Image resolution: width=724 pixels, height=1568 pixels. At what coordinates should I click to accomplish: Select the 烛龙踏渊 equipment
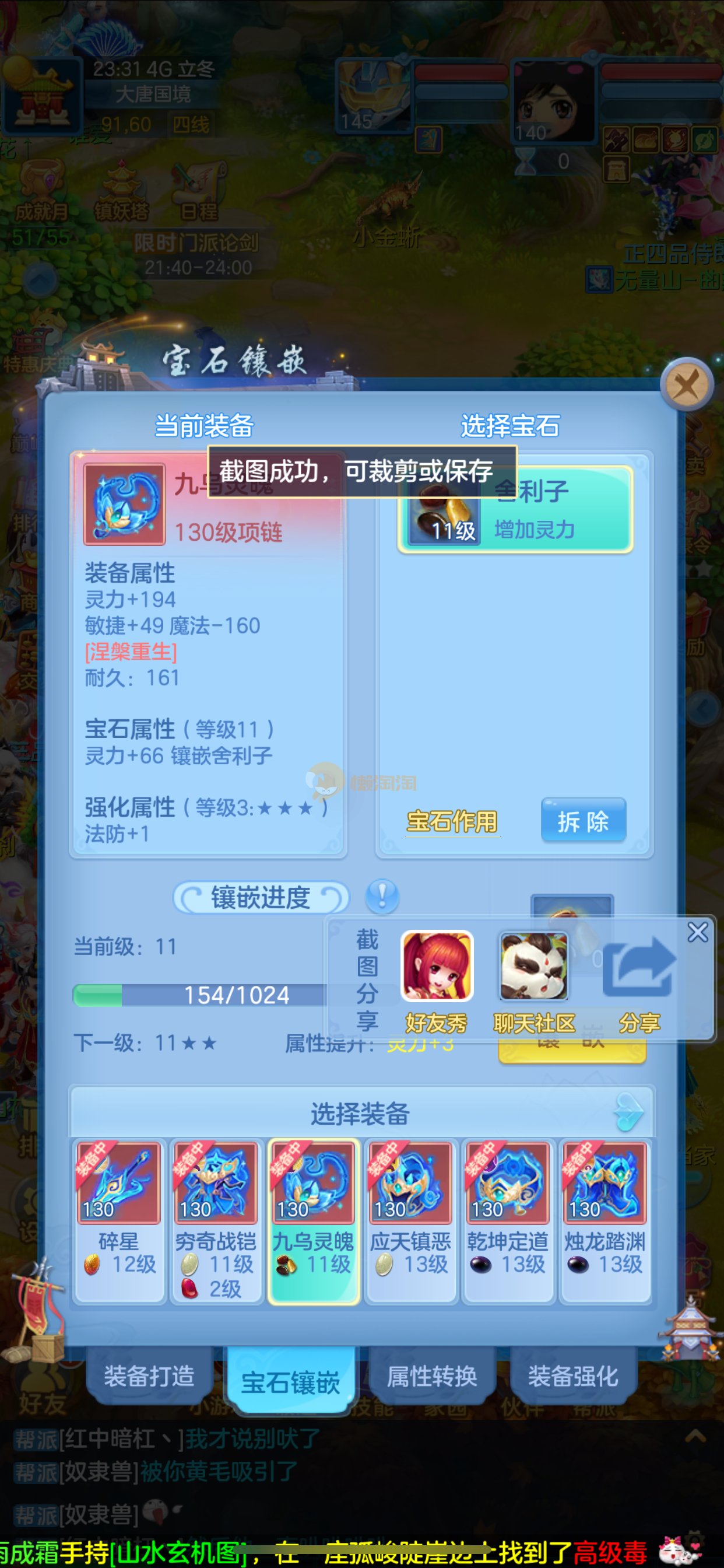604,1220
